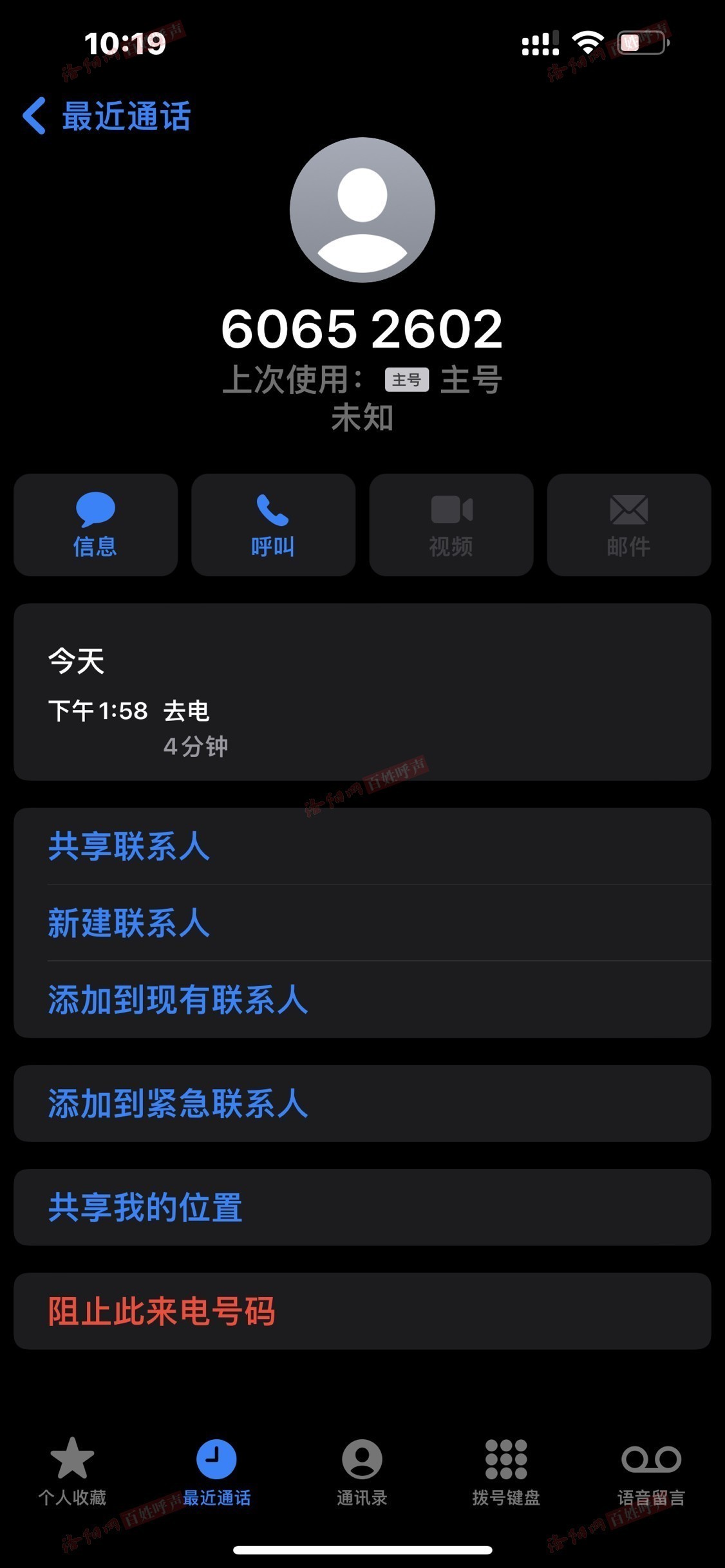This screenshot has height=1568, width=725.
Task: Open 添加到紧急联系人
Action: coord(178,1103)
